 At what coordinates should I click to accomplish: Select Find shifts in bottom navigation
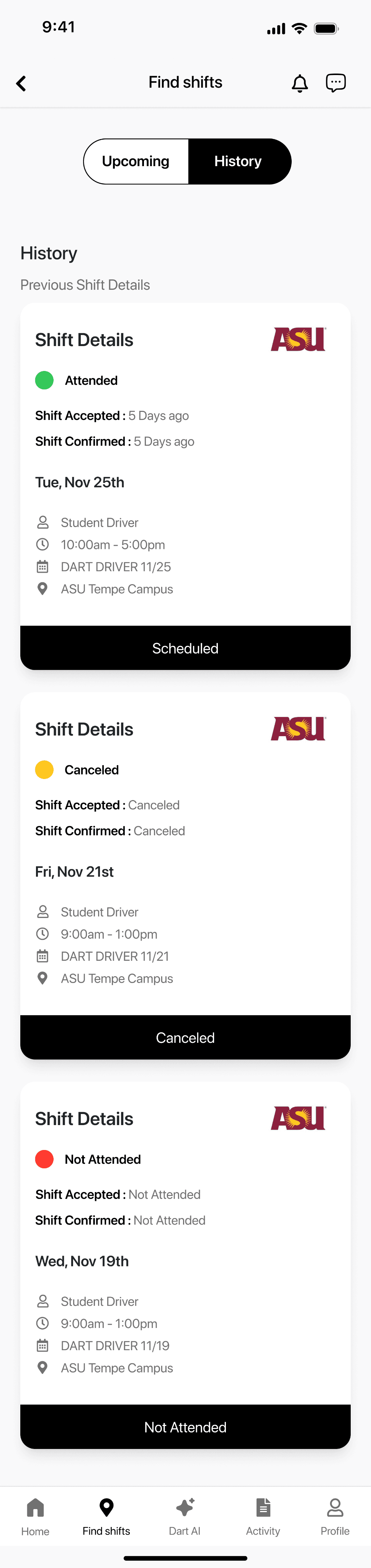106,1517
